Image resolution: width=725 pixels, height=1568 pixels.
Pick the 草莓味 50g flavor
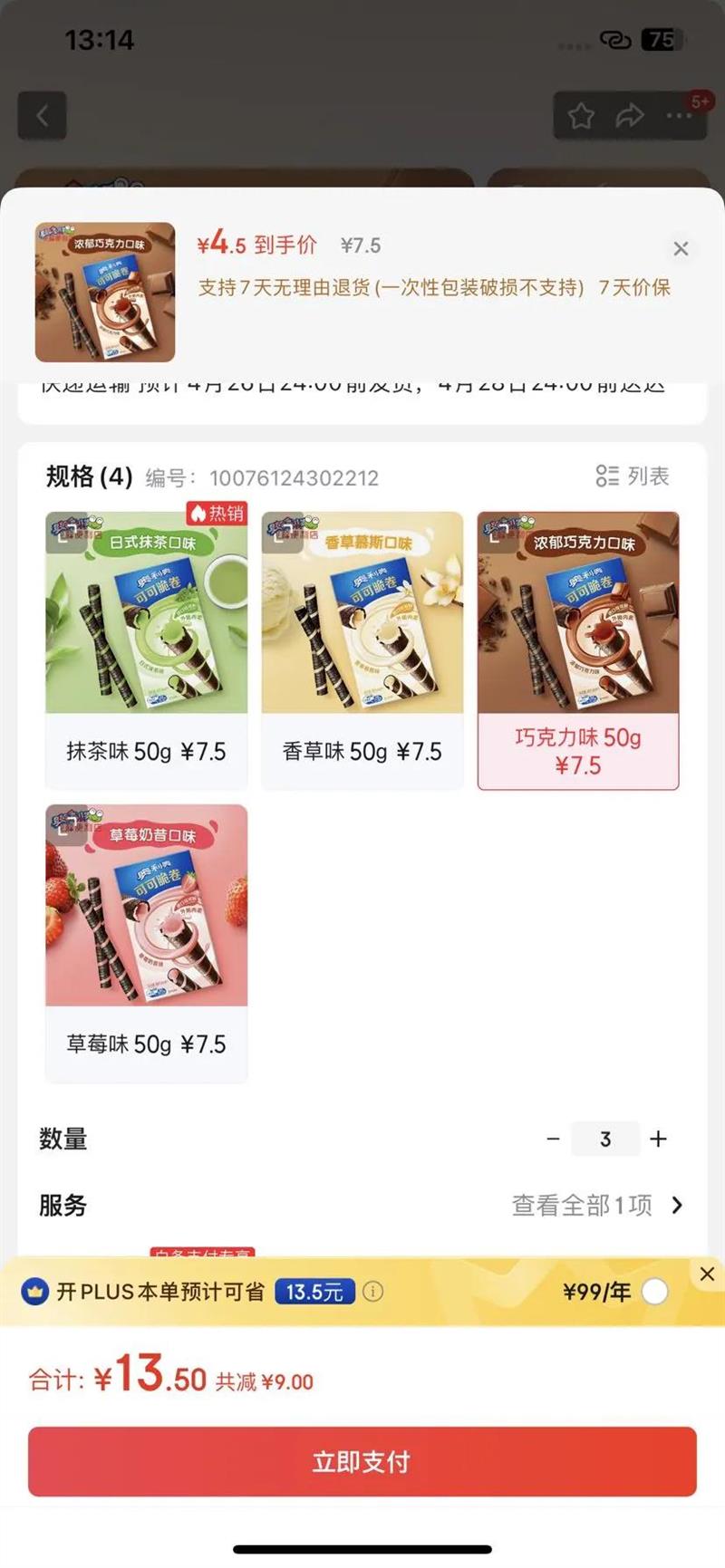point(146,943)
